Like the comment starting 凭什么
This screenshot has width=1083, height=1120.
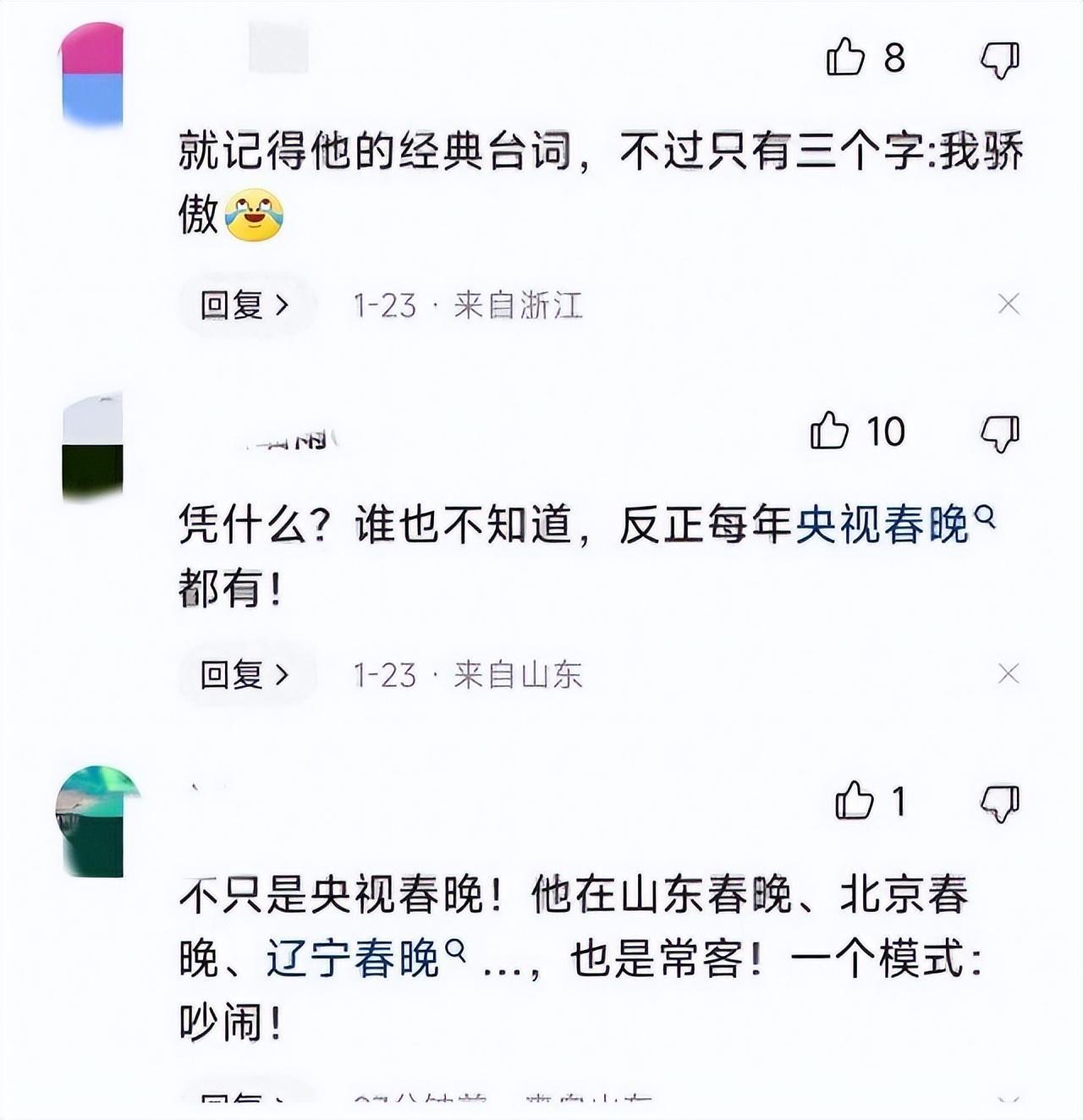(x=830, y=431)
